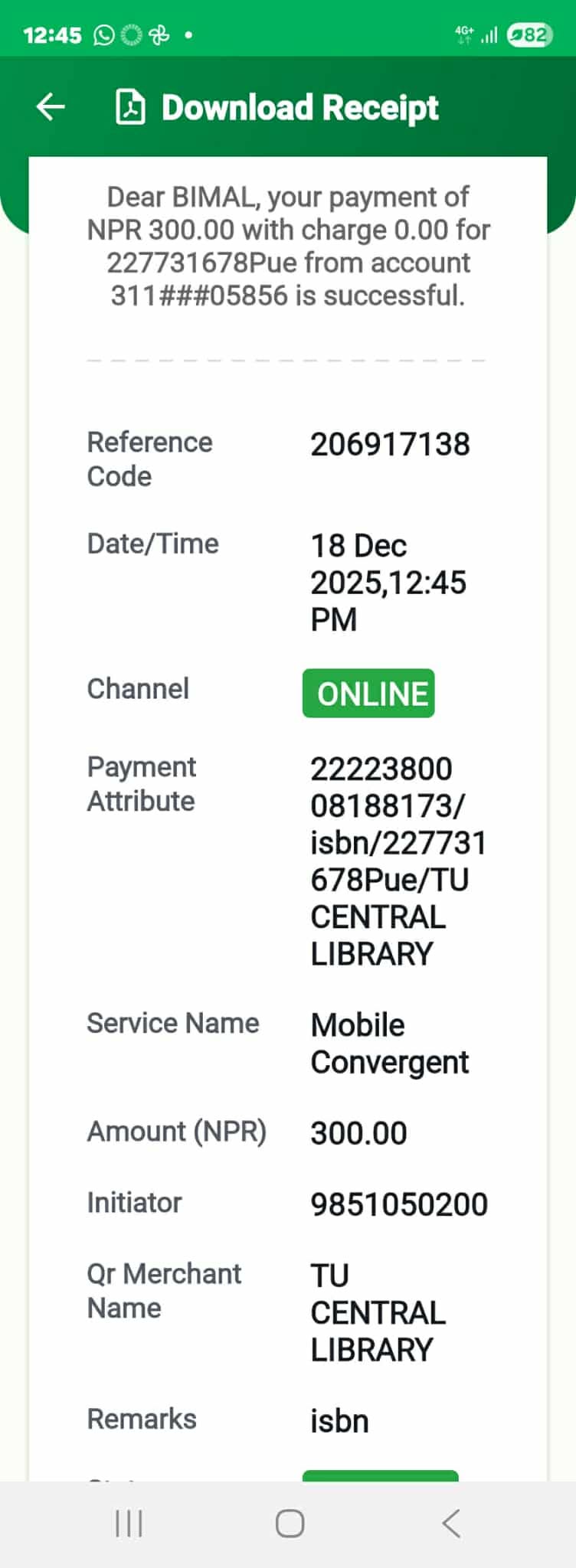Go back using the header arrow
576x1568 pixels.
pyautogui.click(x=51, y=107)
